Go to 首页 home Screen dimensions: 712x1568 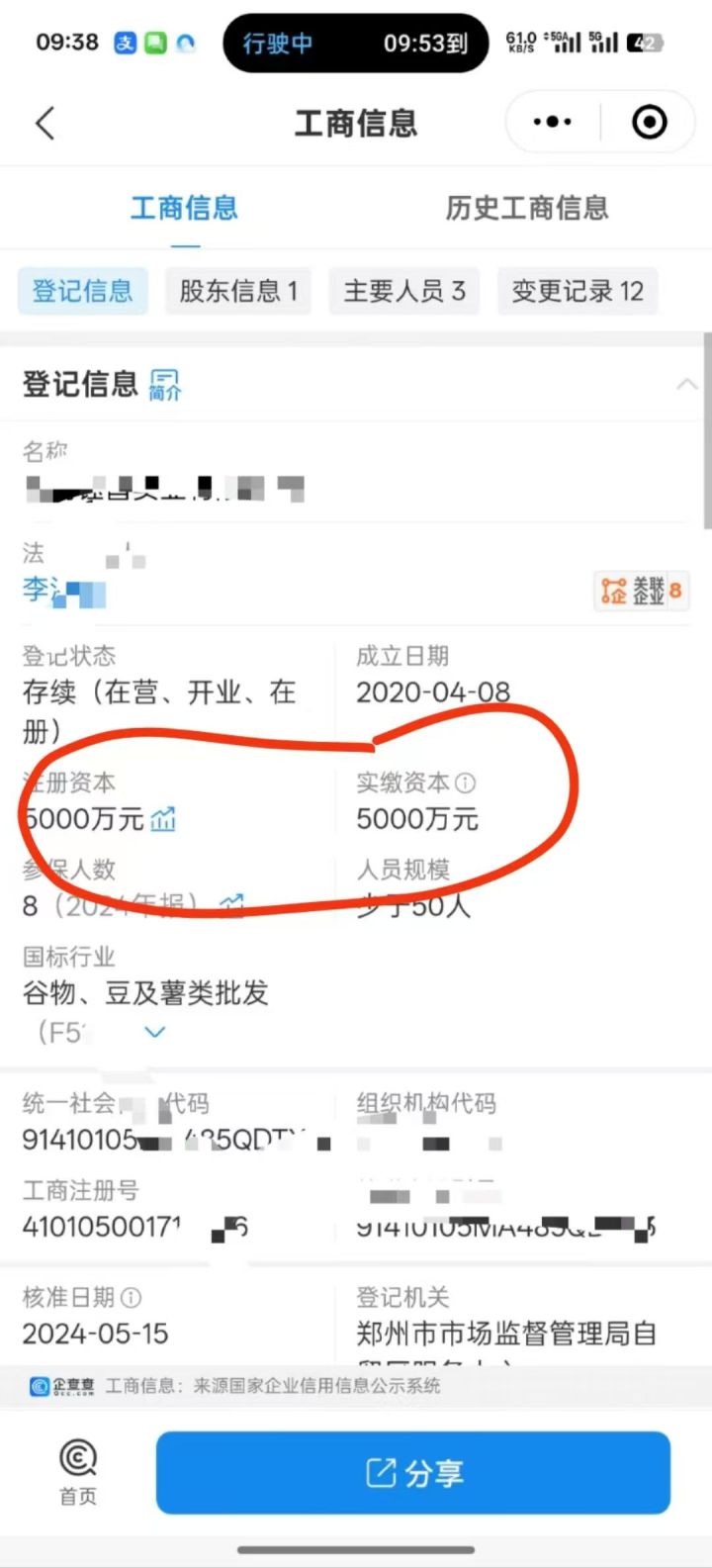tap(78, 1472)
